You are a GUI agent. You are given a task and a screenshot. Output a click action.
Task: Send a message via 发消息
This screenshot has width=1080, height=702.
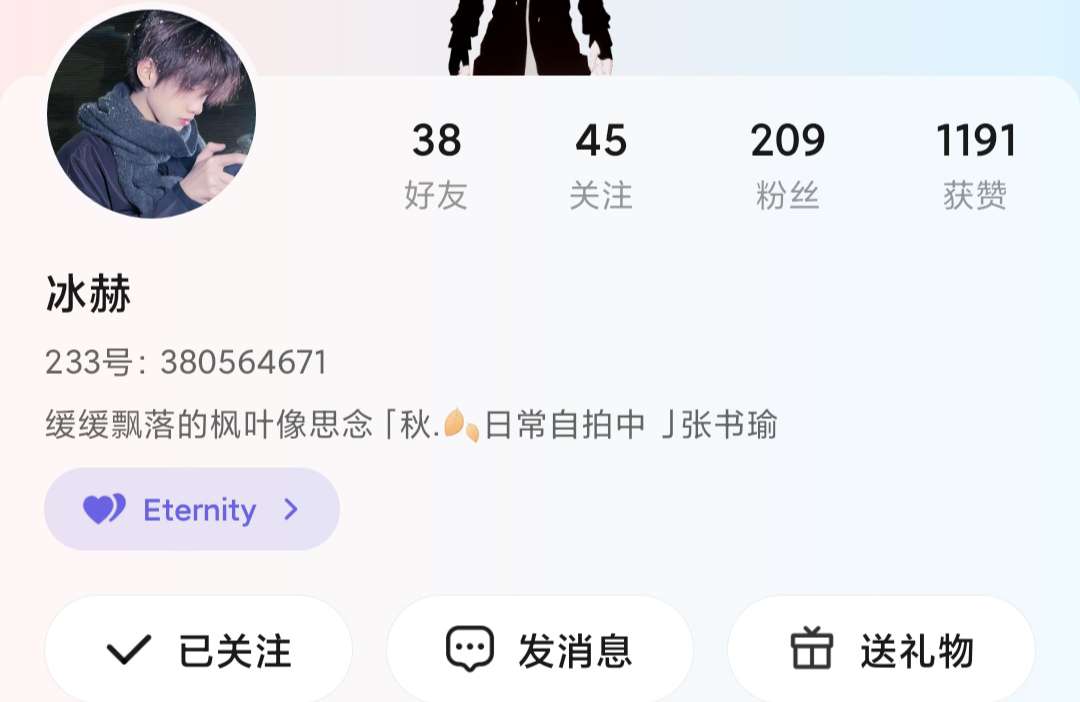coord(540,651)
